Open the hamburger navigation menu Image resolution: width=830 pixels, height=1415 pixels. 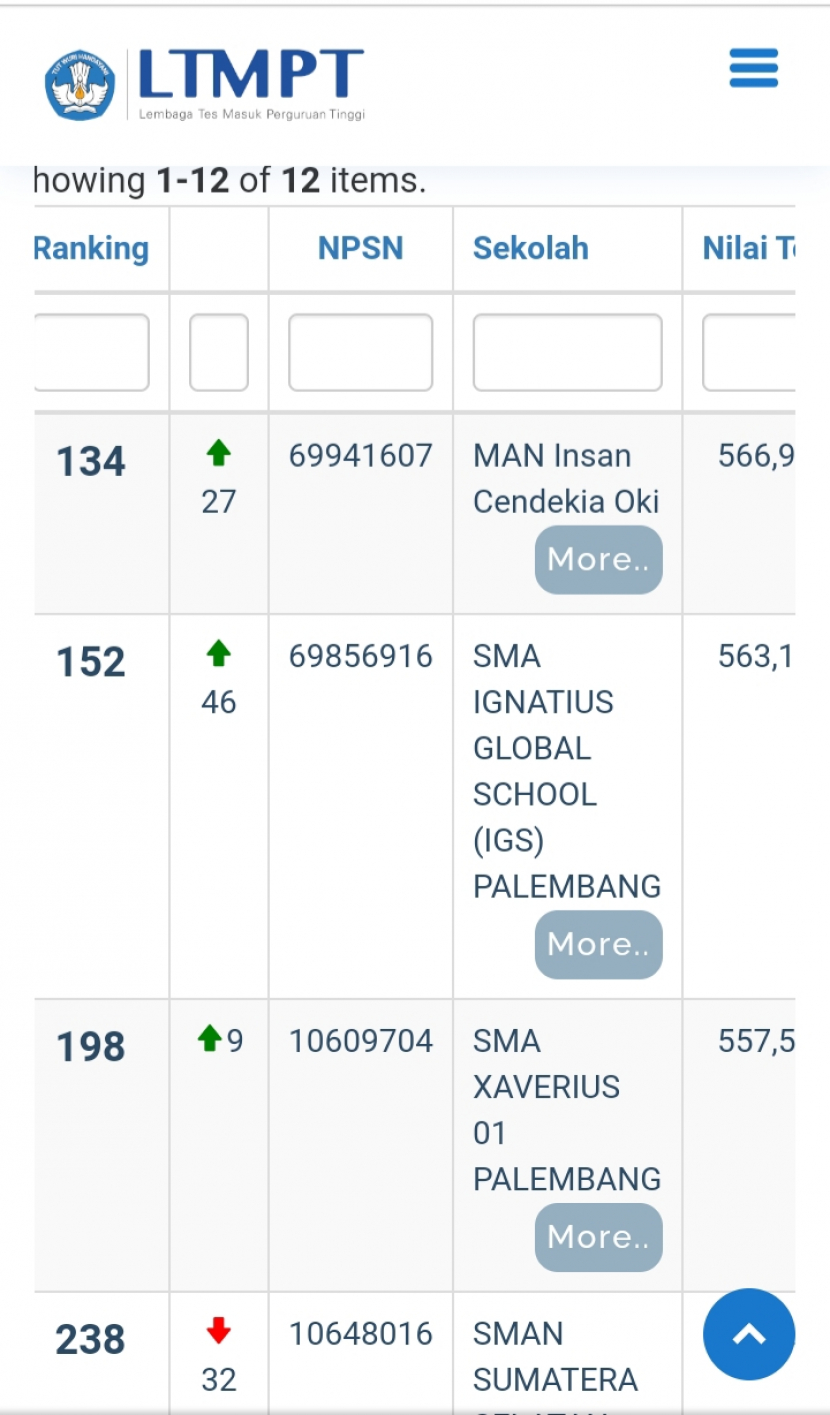coord(753,68)
